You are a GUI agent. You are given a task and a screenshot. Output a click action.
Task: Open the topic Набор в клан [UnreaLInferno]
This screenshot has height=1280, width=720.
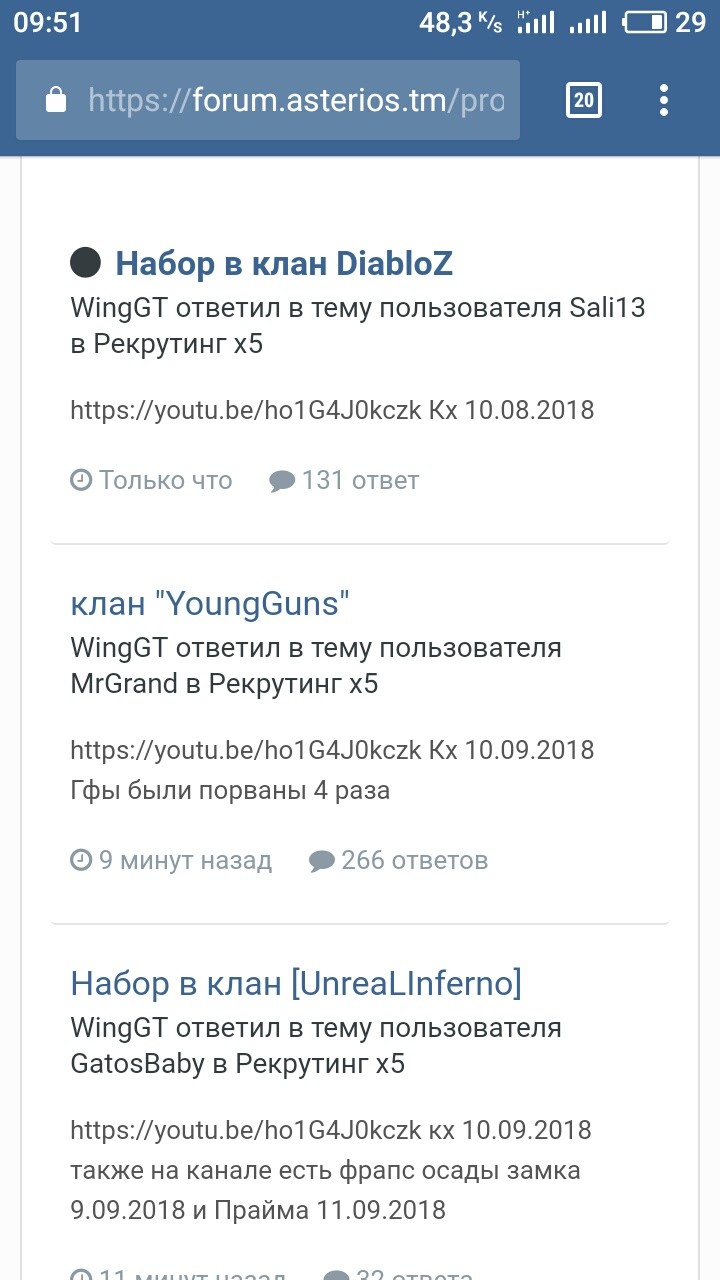tap(296, 983)
